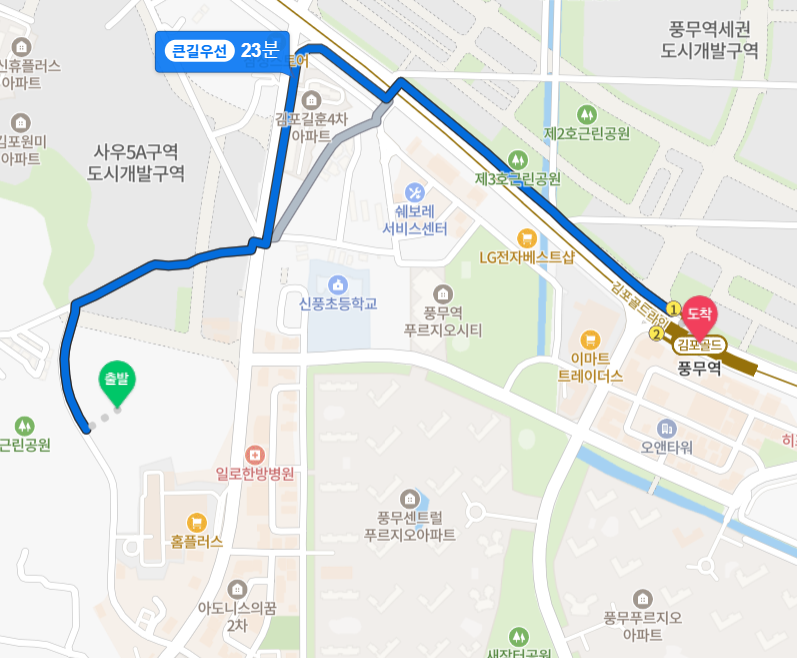Image resolution: width=797 pixels, height=658 pixels.
Task: Open 쉐보레 서비스센터 place marker
Action: (415, 192)
